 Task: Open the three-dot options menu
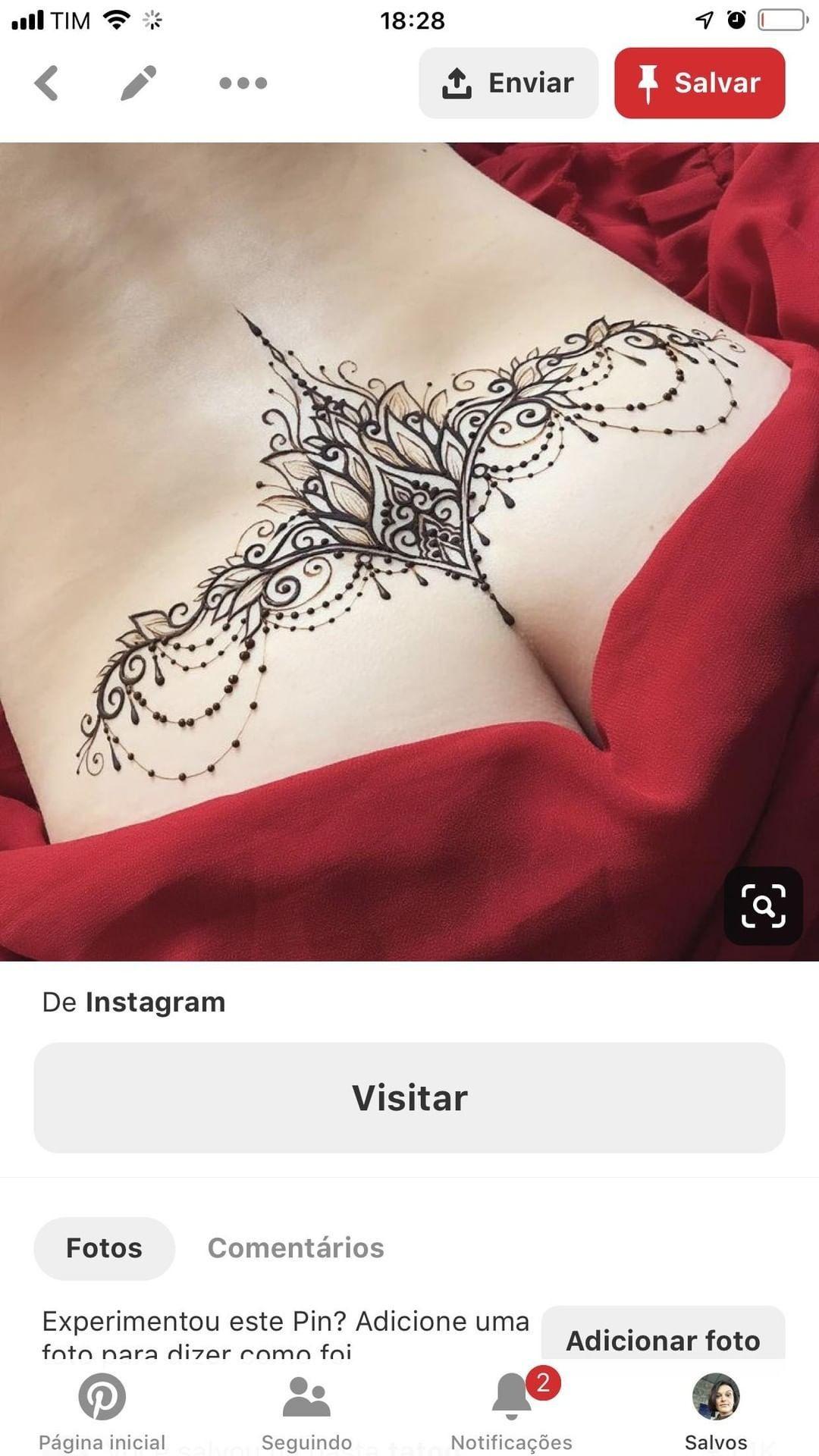[x=243, y=83]
